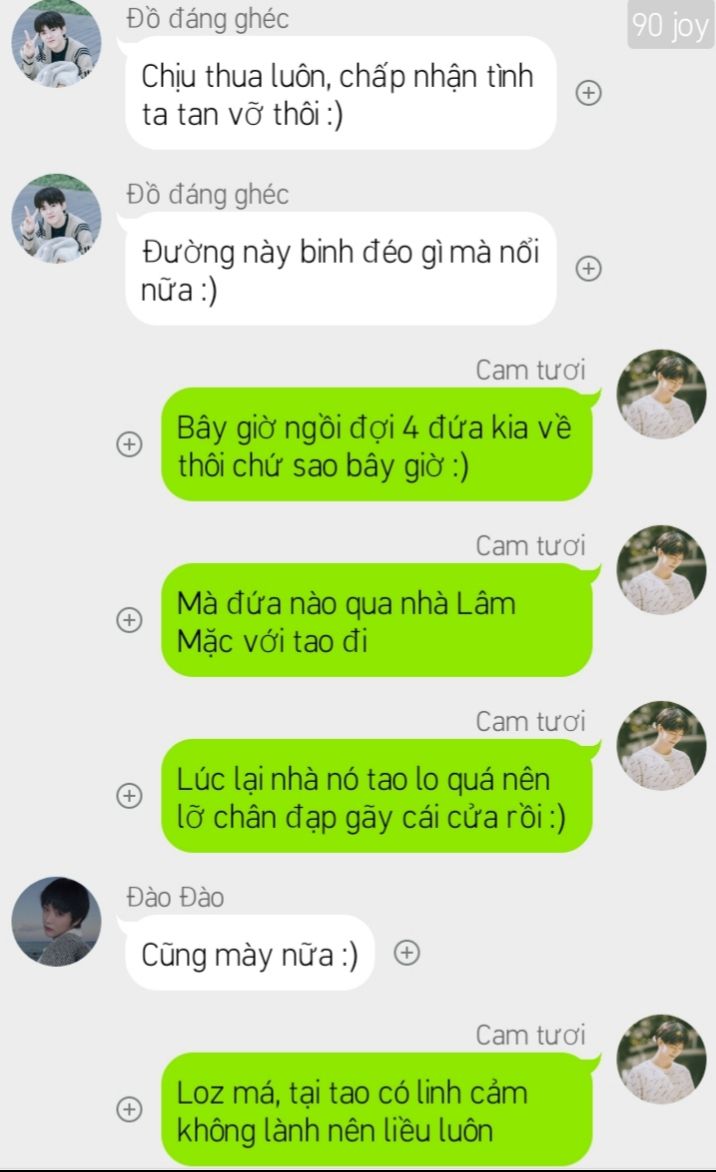Tap plus icon beside "Chịu thua luôn" message
This screenshot has width=716, height=1172.
tap(589, 93)
